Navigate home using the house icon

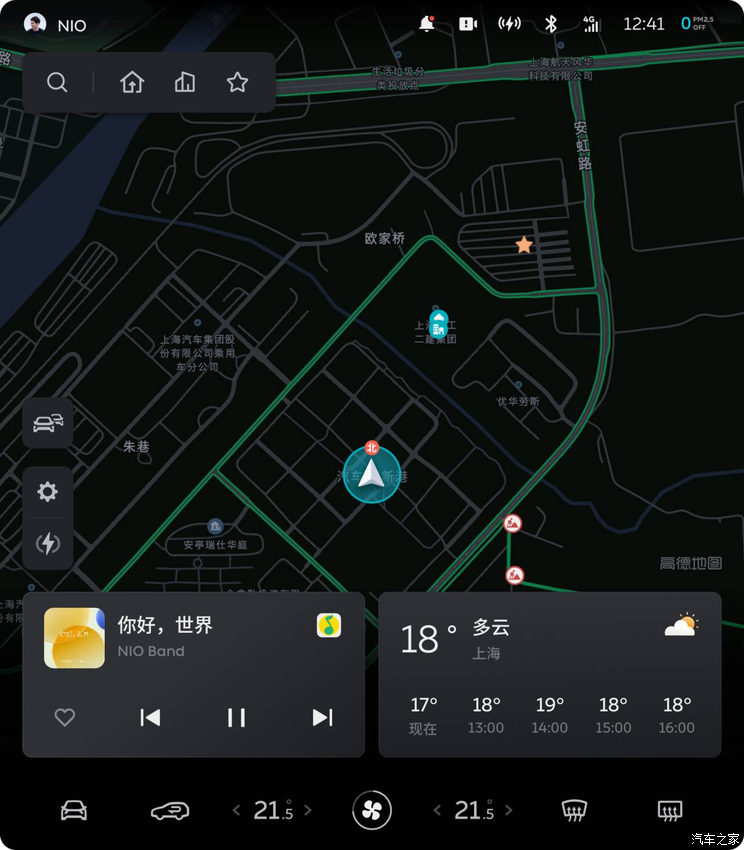click(x=131, y=82)
